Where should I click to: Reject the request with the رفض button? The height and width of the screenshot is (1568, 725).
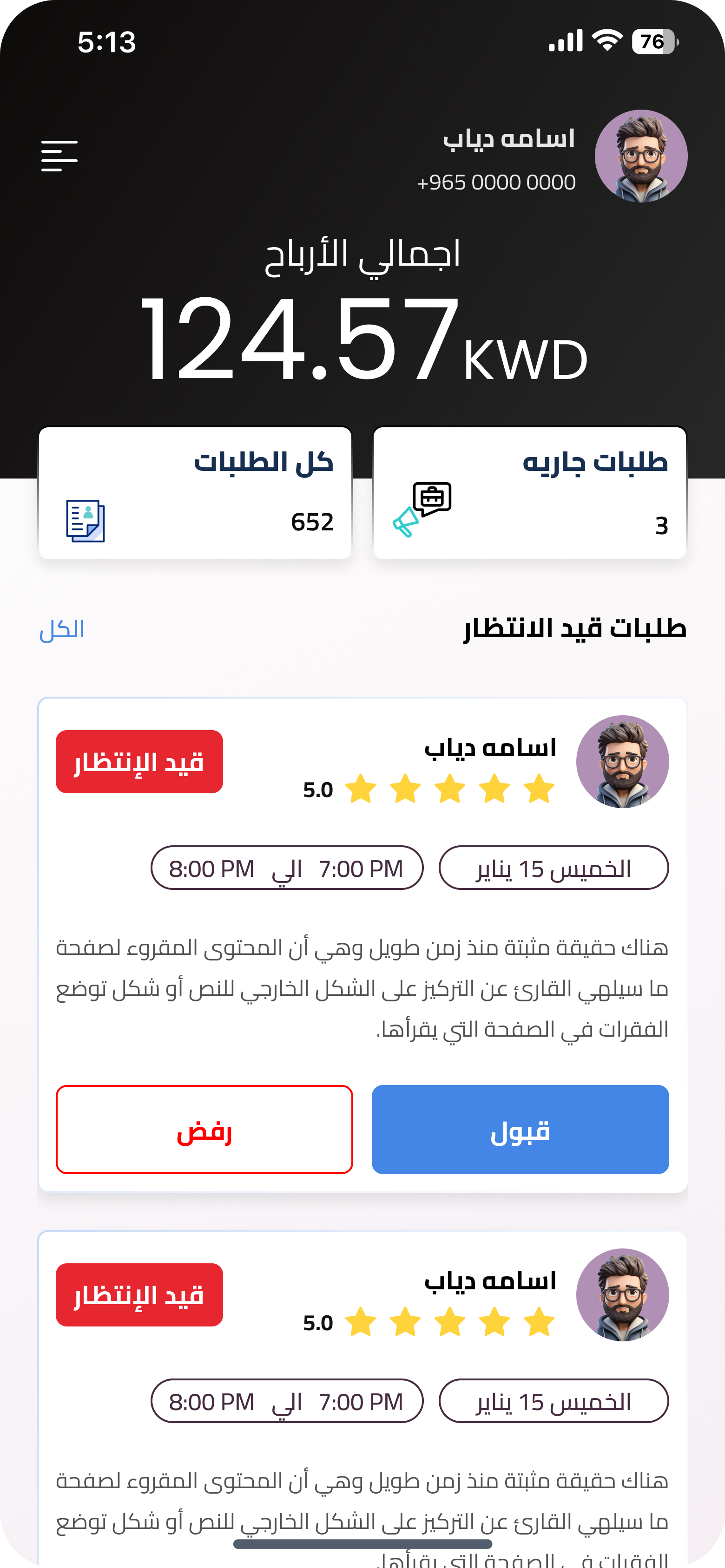pos(204,1129)
